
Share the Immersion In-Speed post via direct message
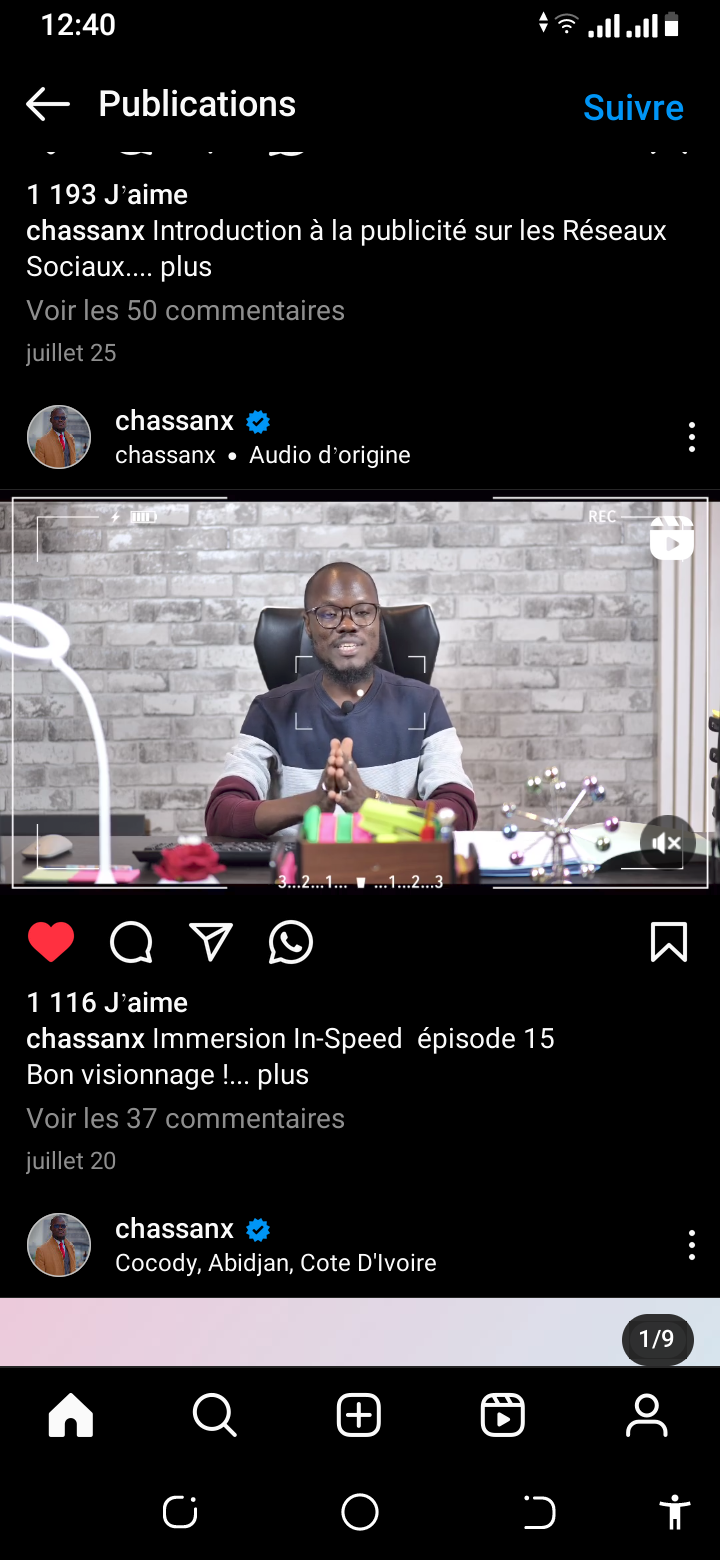click(211, 943)
